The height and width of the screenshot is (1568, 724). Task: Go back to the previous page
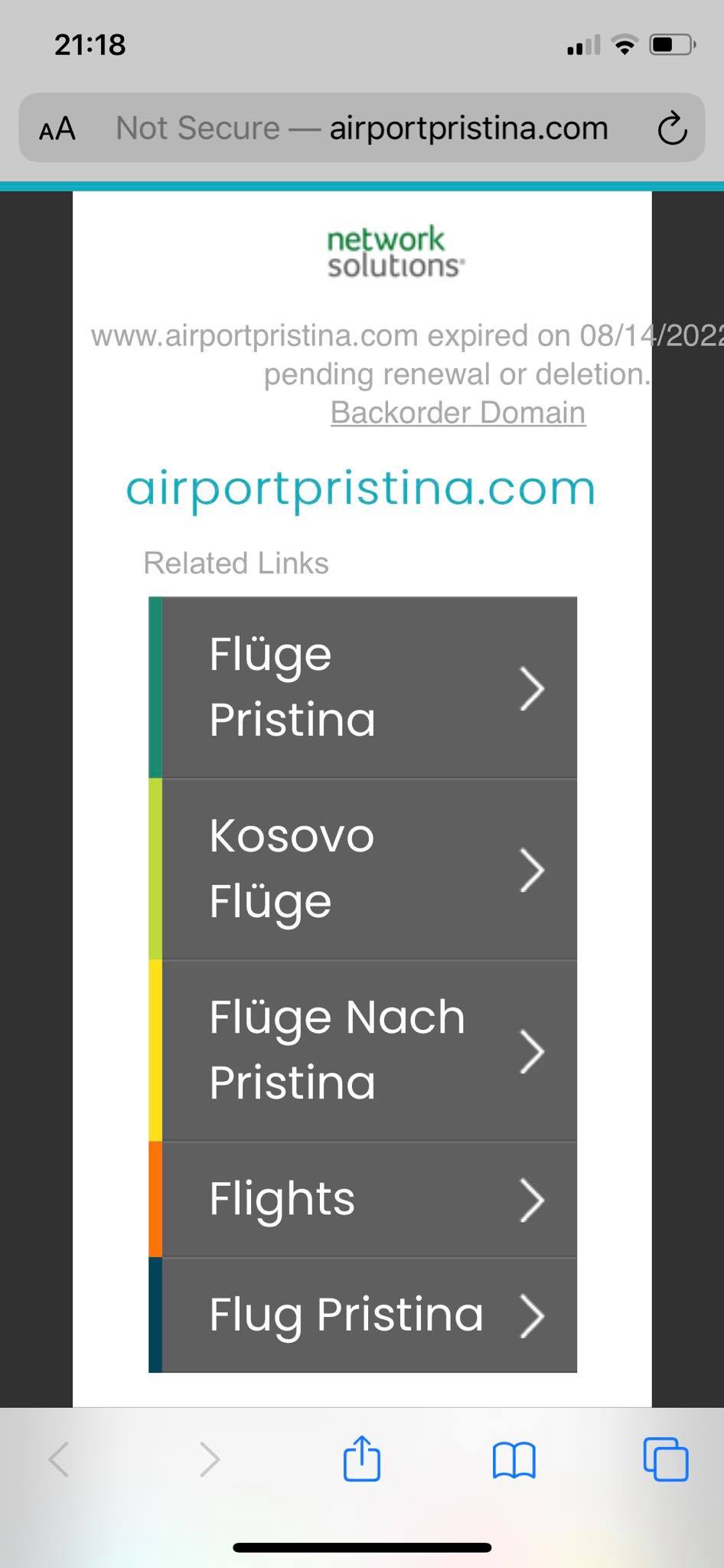click(60, 1459)
